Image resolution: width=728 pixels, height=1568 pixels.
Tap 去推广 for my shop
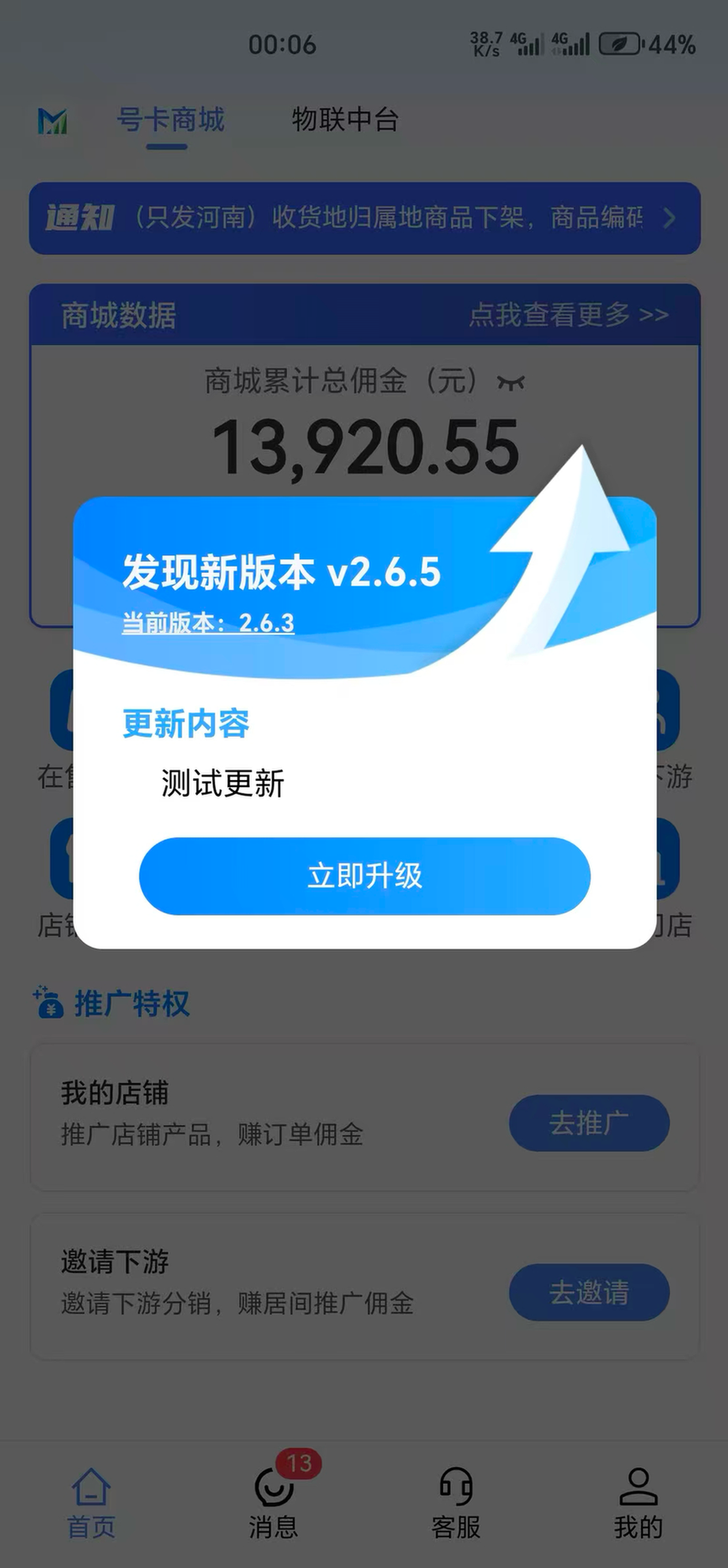[x=589, y=1123]
